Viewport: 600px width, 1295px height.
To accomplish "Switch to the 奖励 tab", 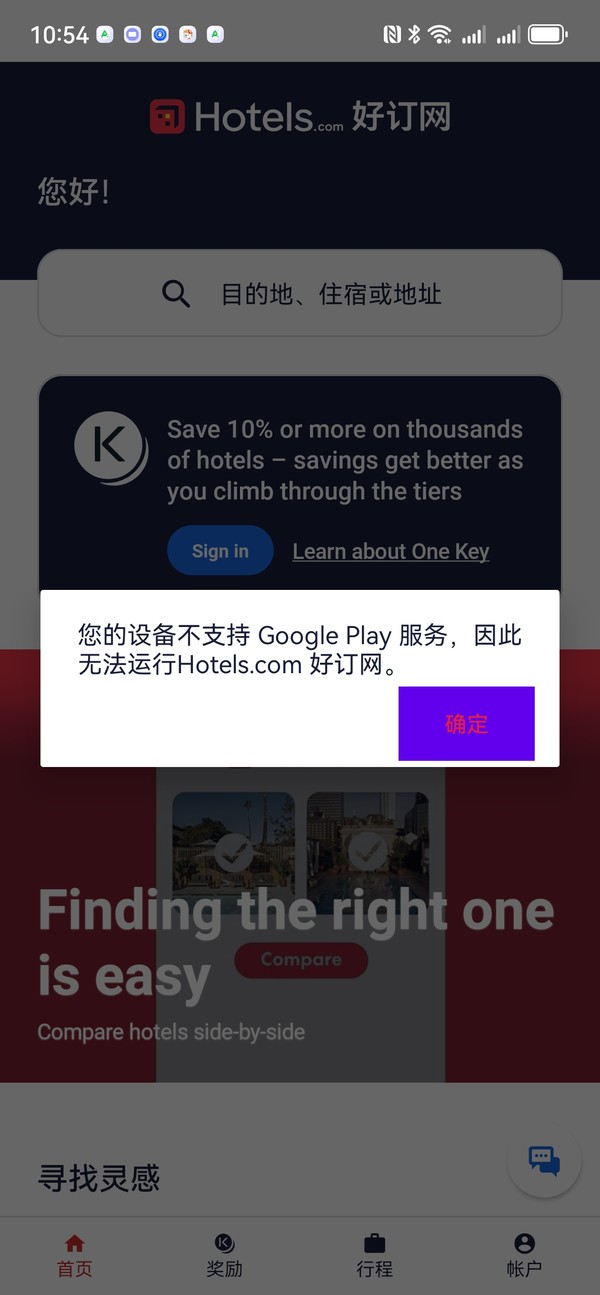I will [x=225, y=1256].
